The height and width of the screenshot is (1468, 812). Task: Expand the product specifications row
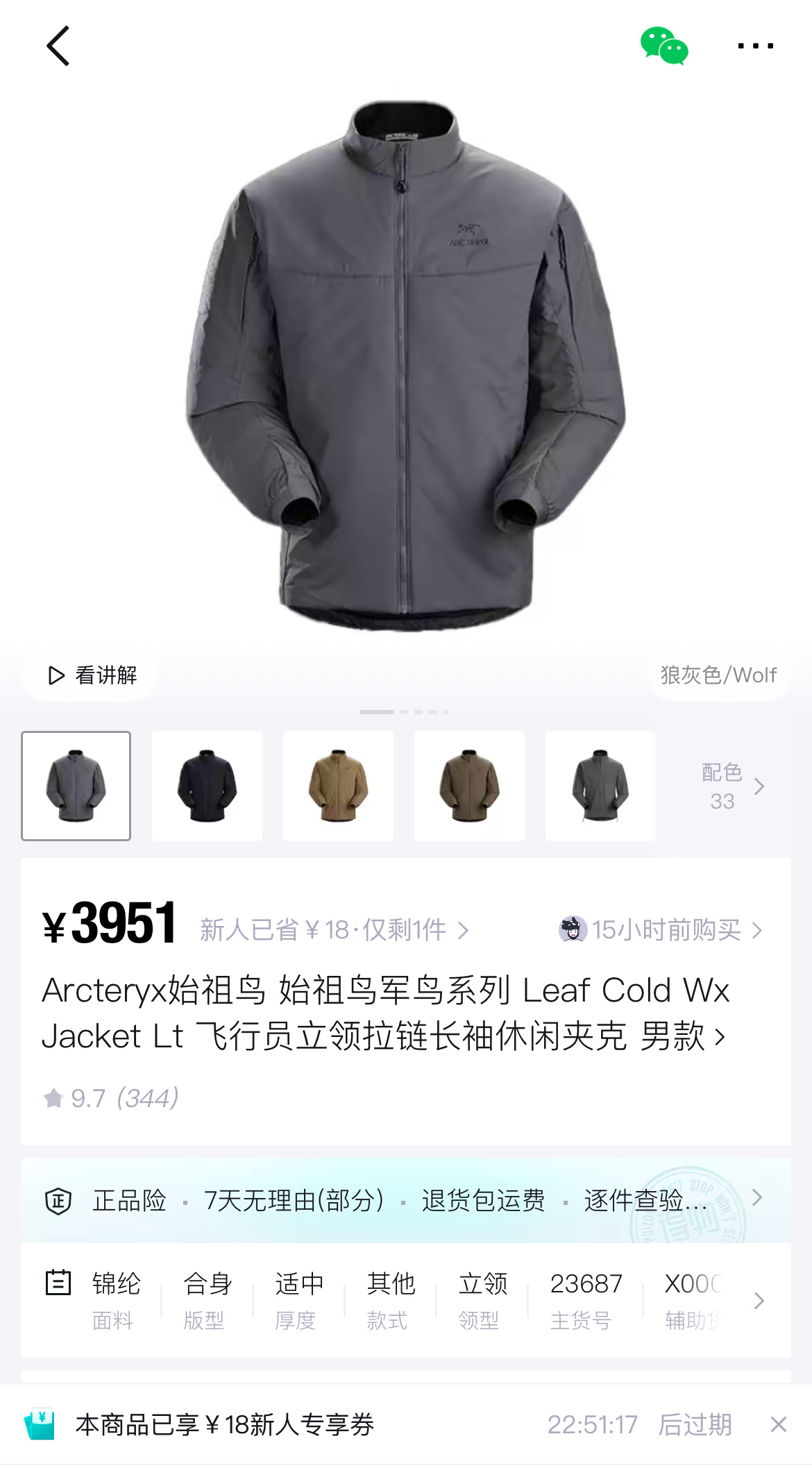[759, 1300]
